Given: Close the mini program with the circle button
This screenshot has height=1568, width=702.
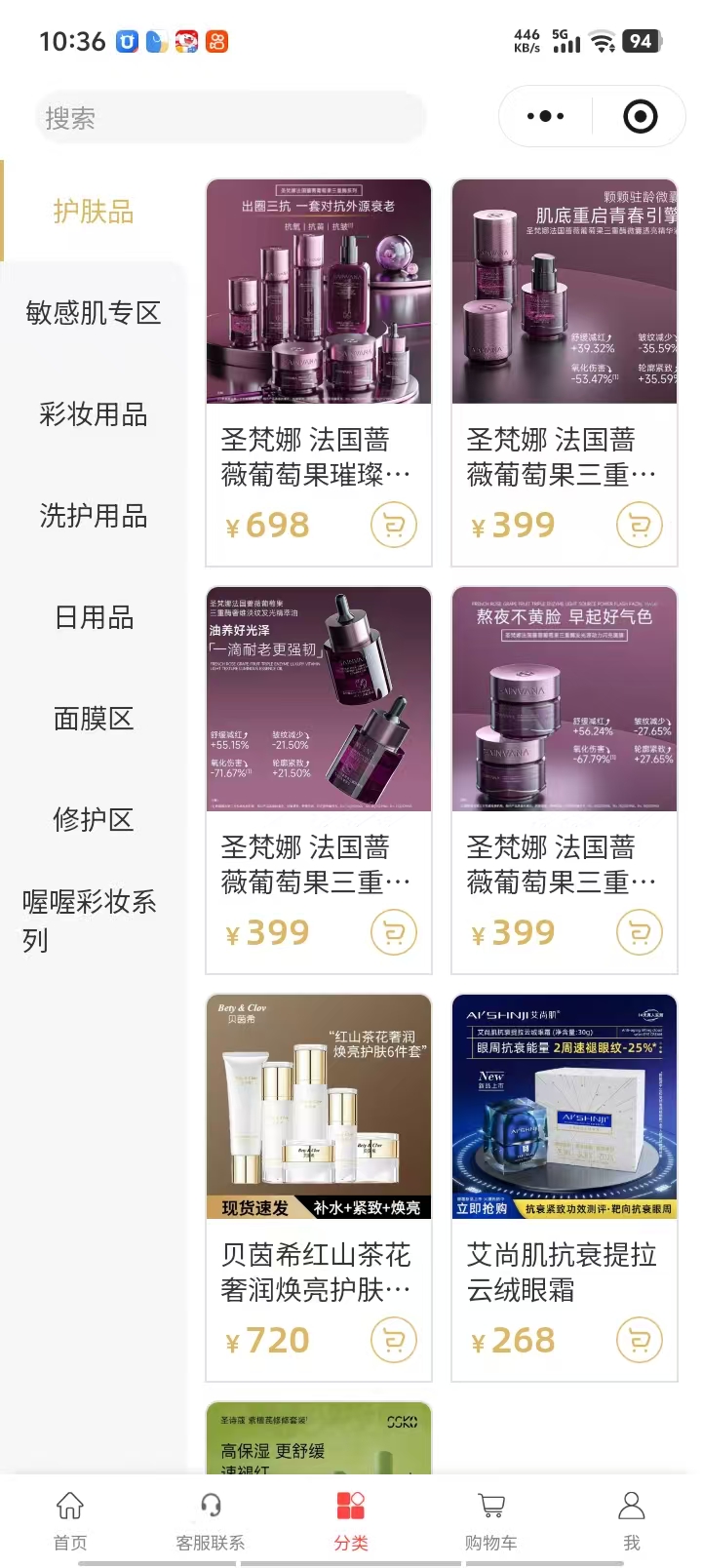Looking at the screenshot, I should [640, 117].
